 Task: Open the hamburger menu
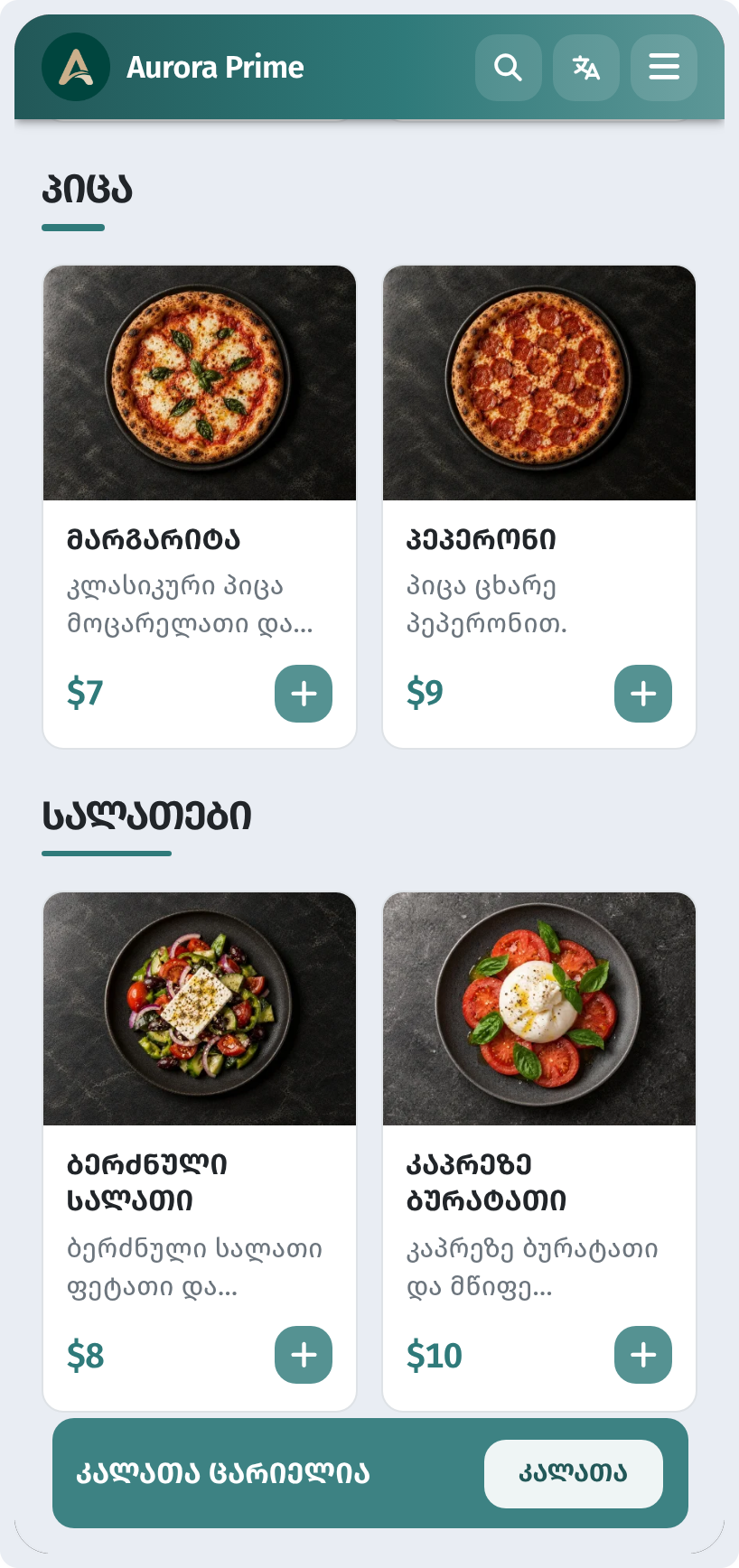tap(664, 68)
